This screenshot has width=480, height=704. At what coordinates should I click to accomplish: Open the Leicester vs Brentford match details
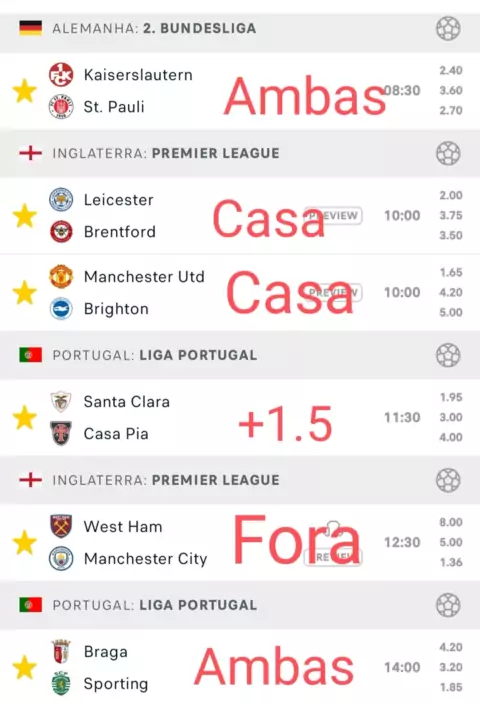pos(240,216)
